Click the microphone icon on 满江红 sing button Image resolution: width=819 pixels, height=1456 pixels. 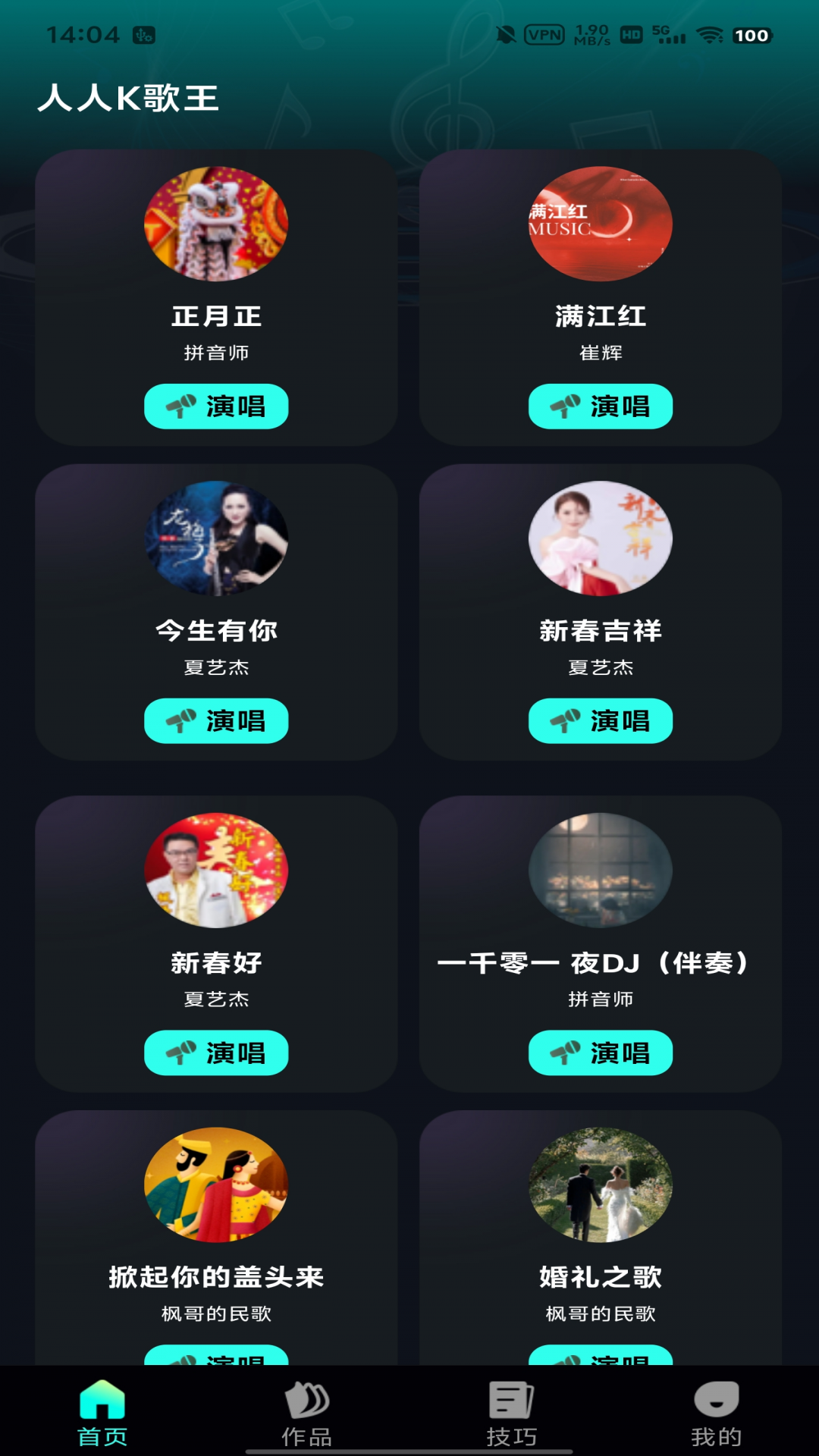click(564, 406)
